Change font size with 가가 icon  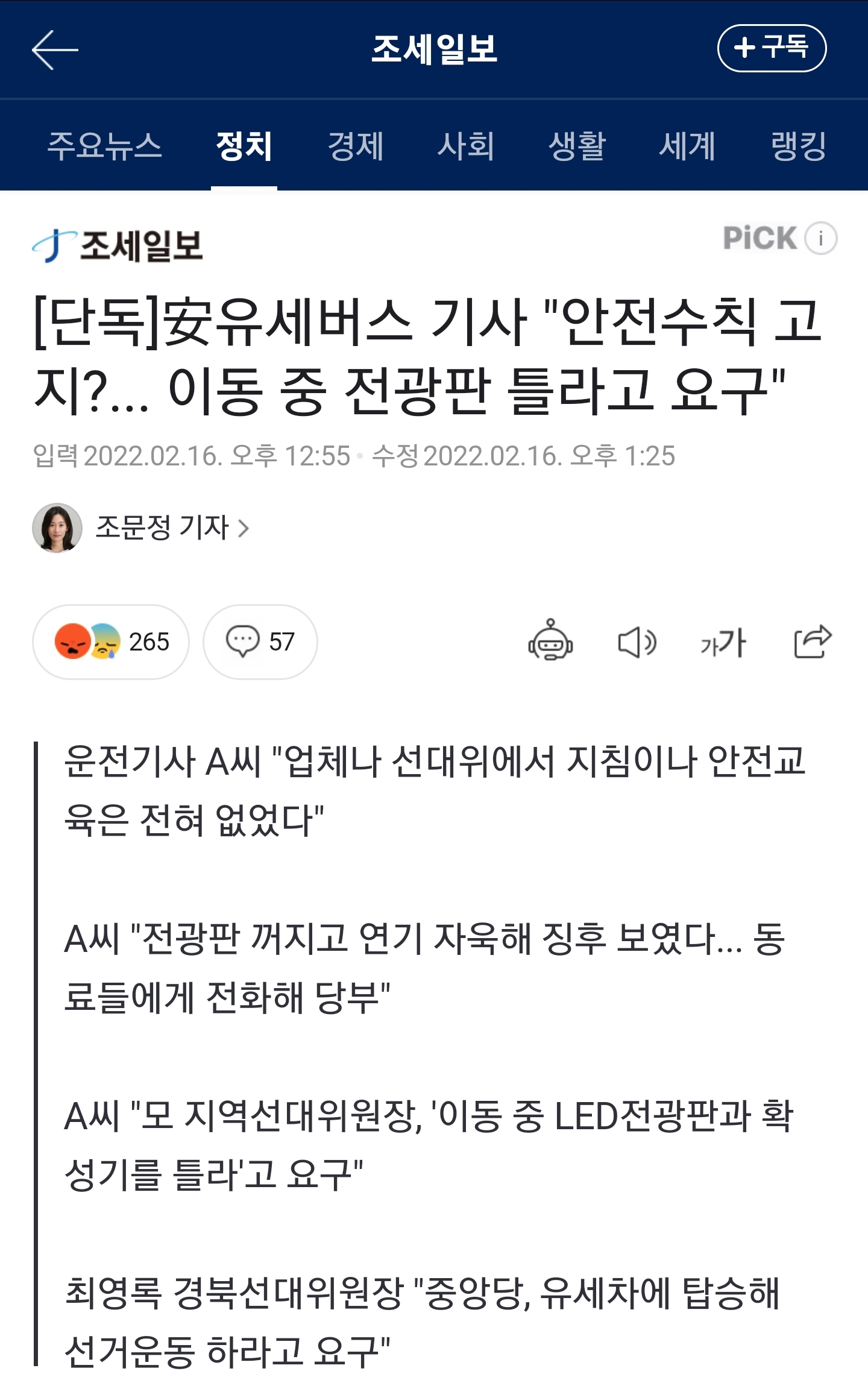click(723, 641)
